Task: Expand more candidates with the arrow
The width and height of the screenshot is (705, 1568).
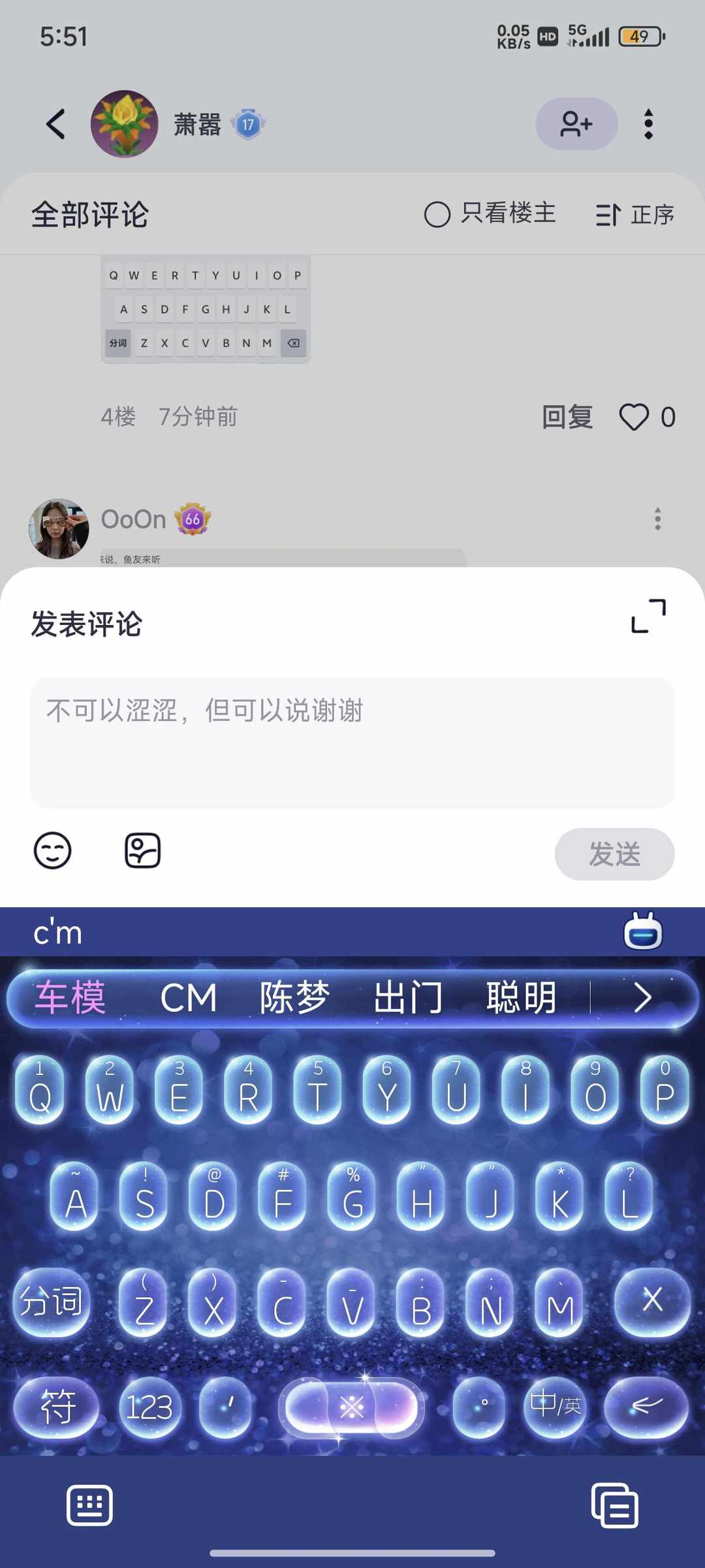Action: tap(642, 997)
